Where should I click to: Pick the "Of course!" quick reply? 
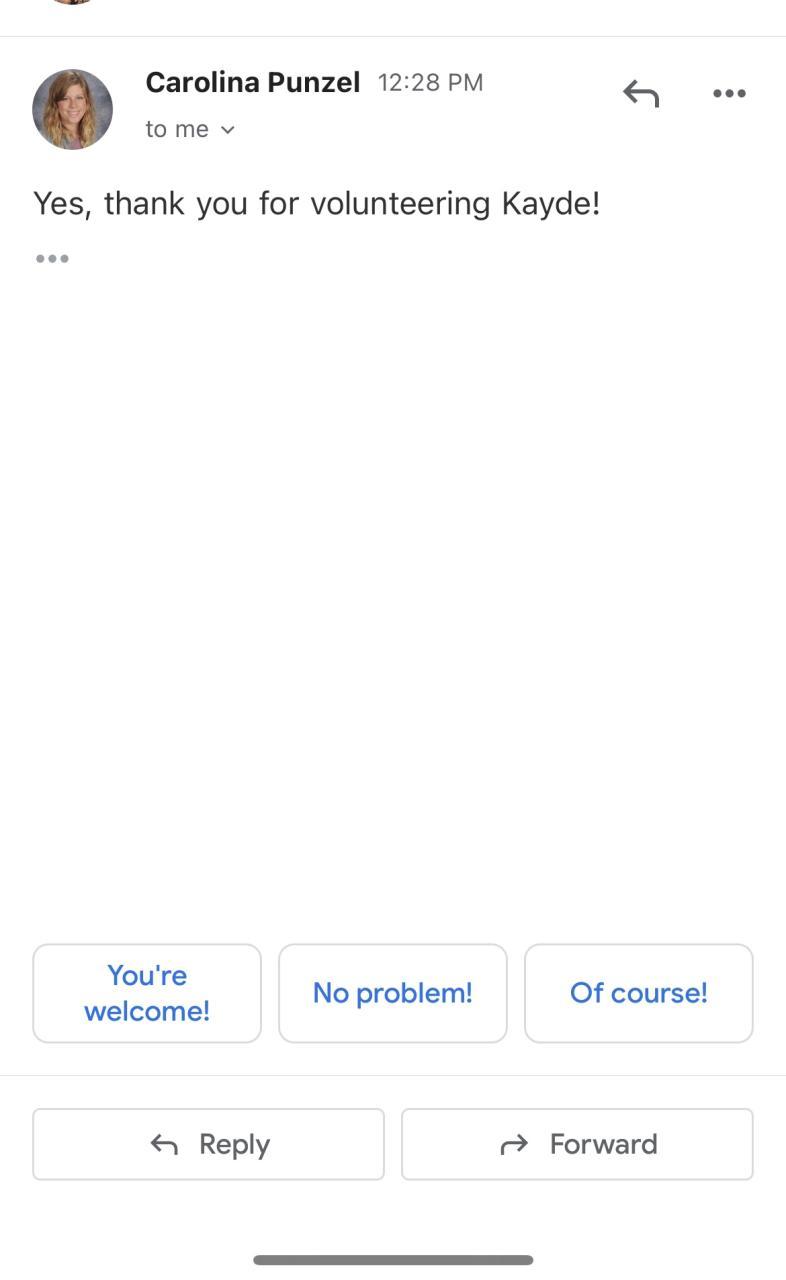pos(638,993)
